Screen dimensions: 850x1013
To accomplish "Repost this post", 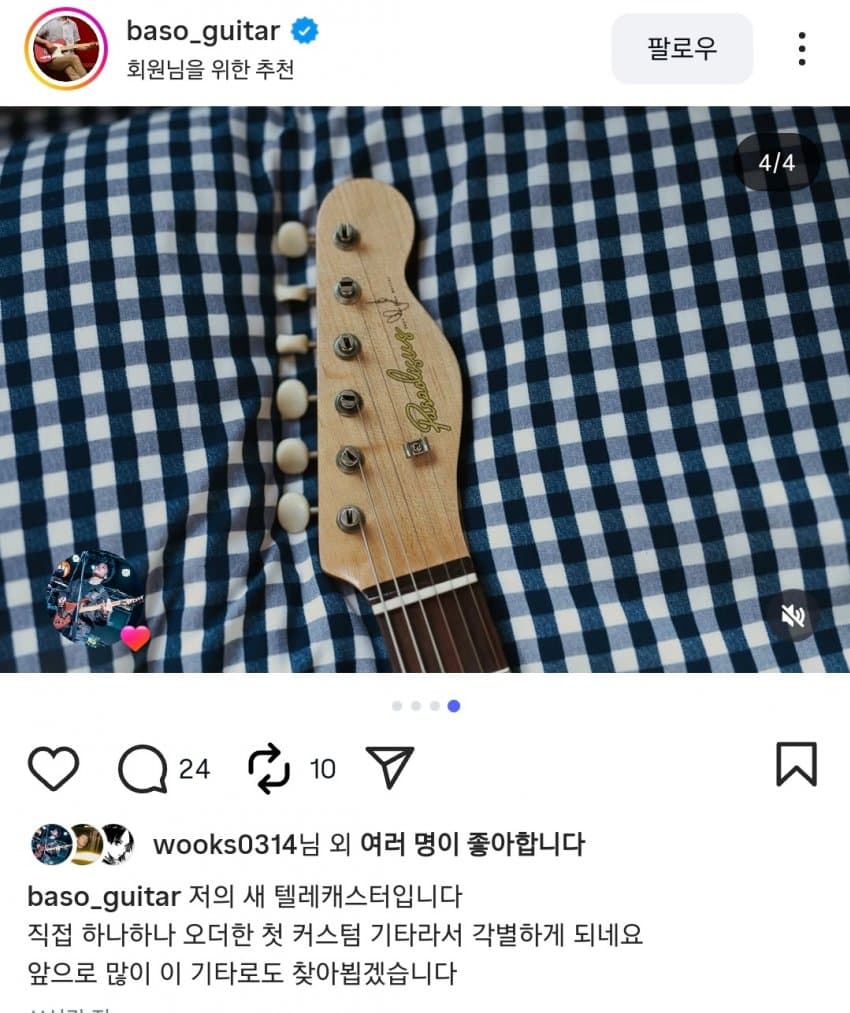I will pos(269,768).
